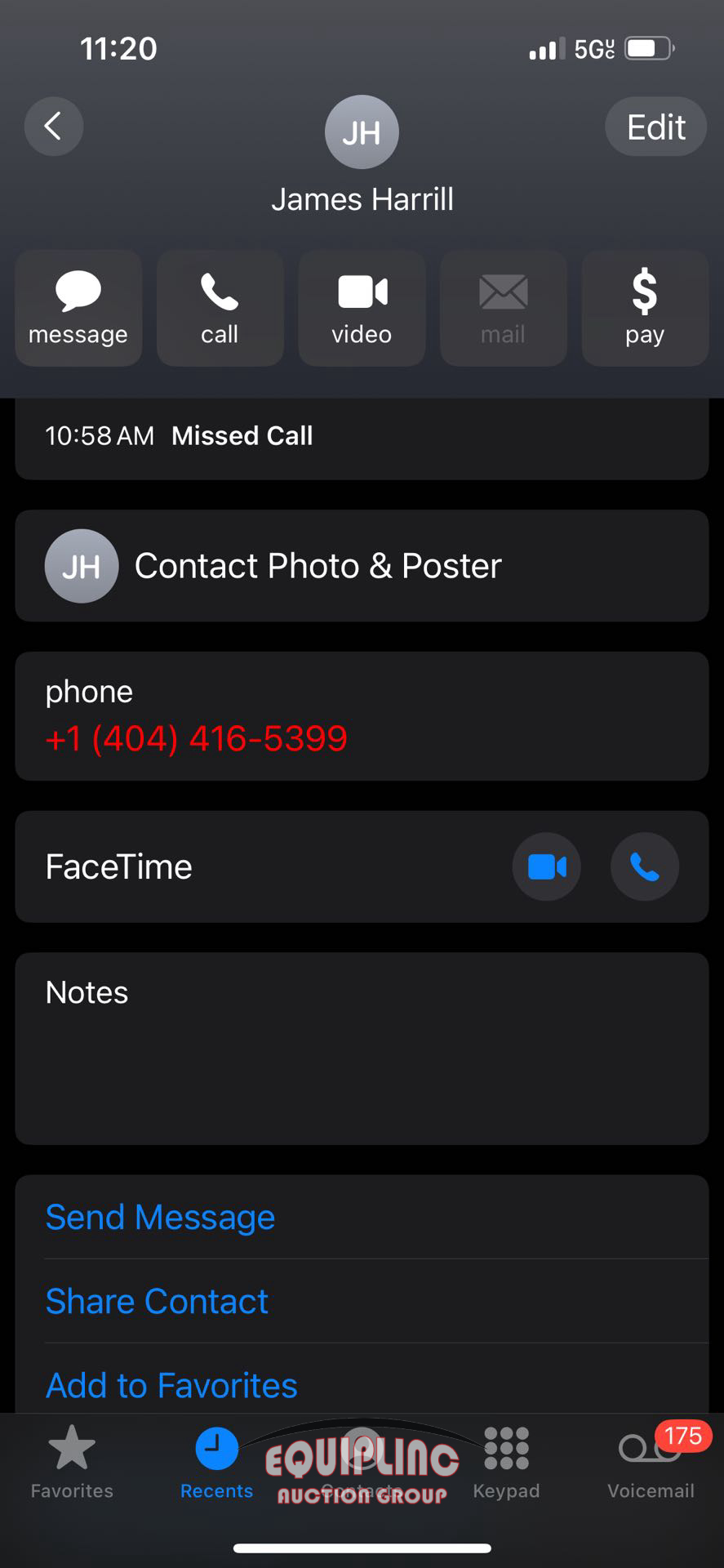Share Contact with someone
This screenshot has height=1568, width=724.
point(158,1301)
